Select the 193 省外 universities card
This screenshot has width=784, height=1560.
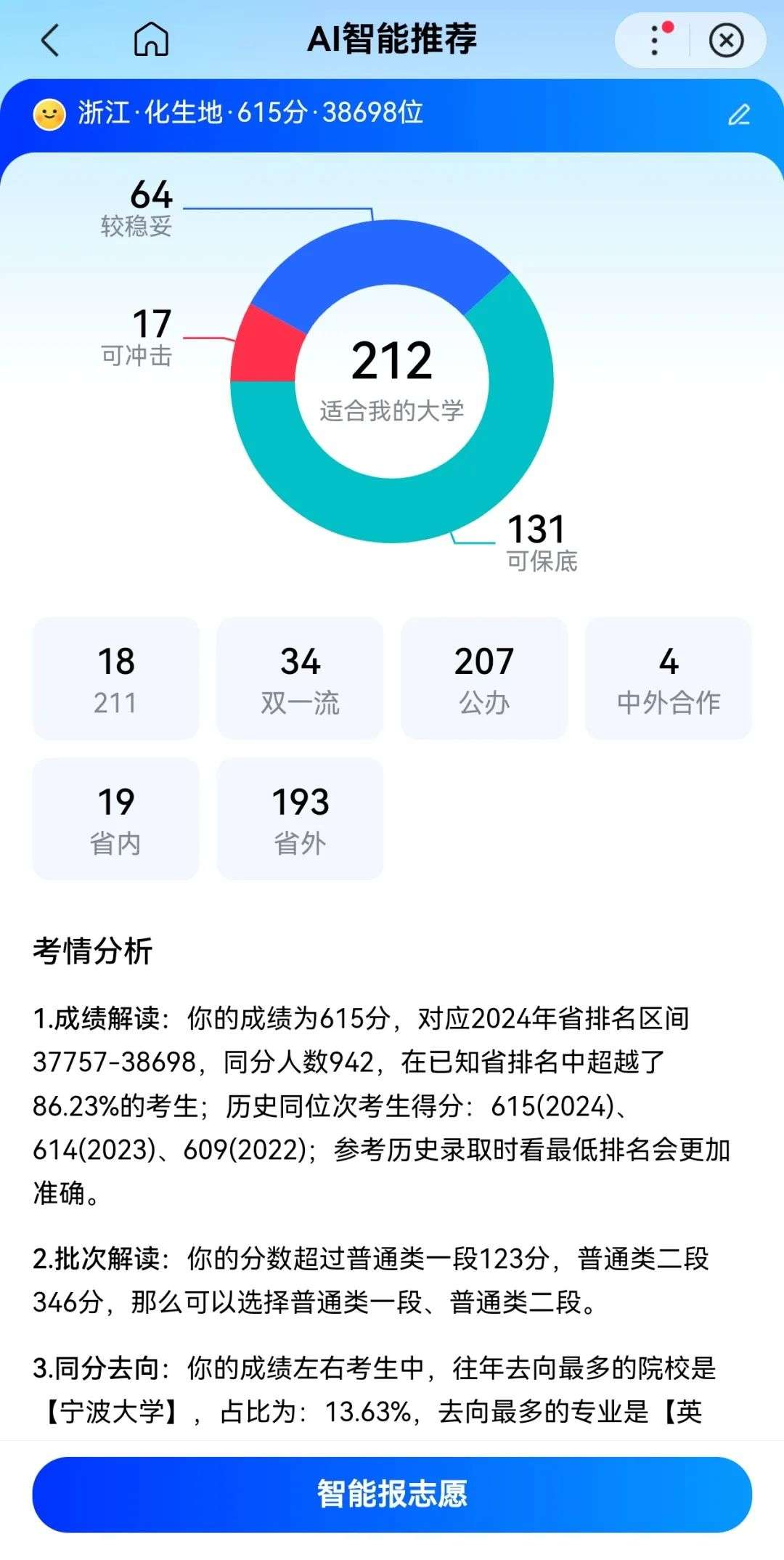300,819
